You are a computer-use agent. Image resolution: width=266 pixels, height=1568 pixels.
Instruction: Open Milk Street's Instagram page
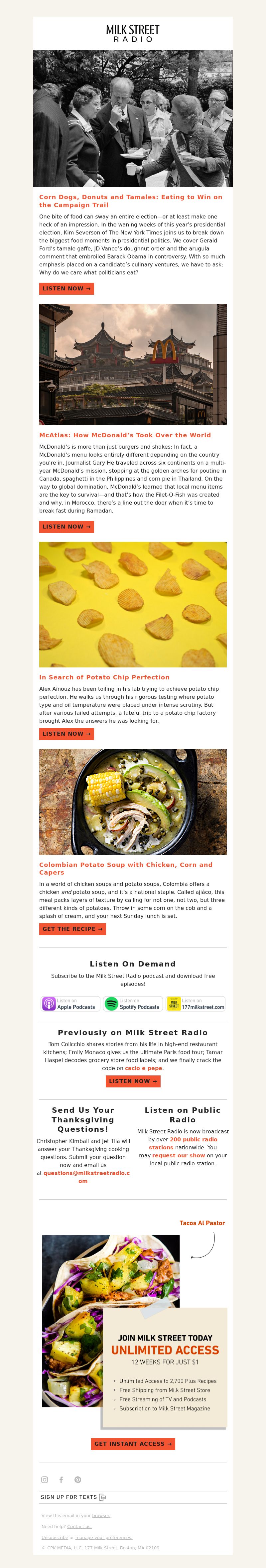44,1480
